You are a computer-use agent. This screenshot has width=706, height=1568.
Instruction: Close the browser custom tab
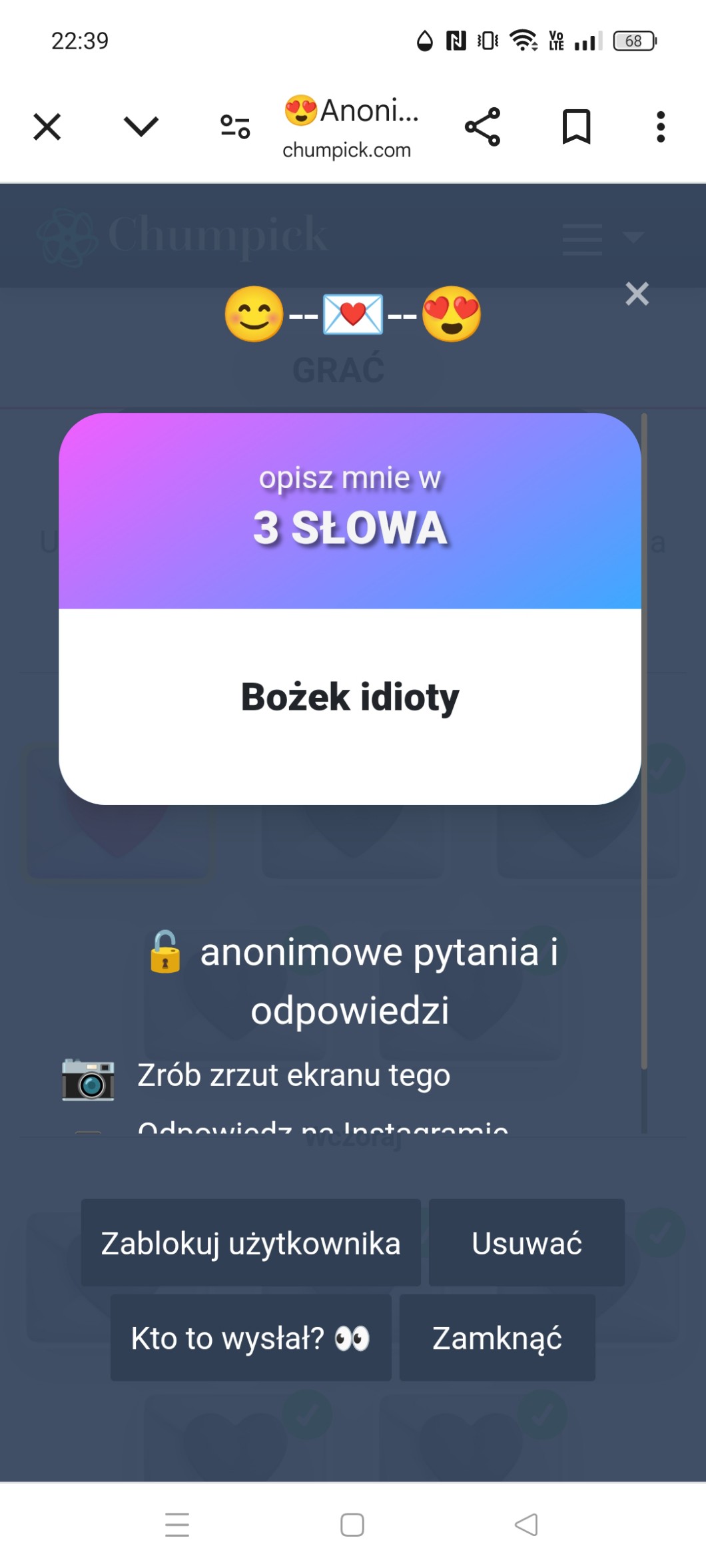click(47, 127)
